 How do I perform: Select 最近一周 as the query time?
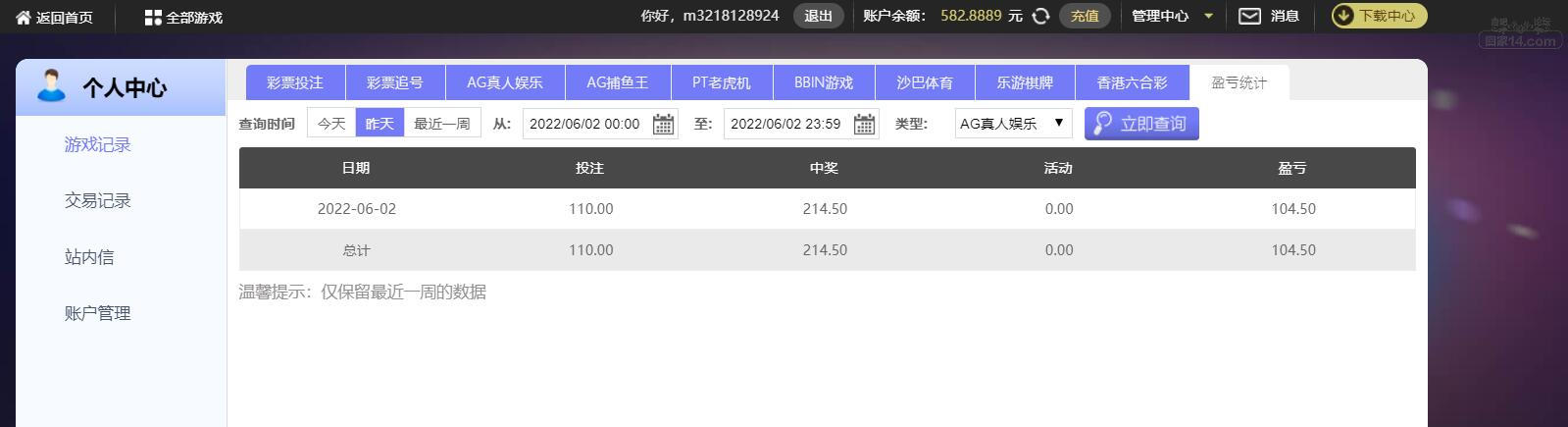point(441,124)
